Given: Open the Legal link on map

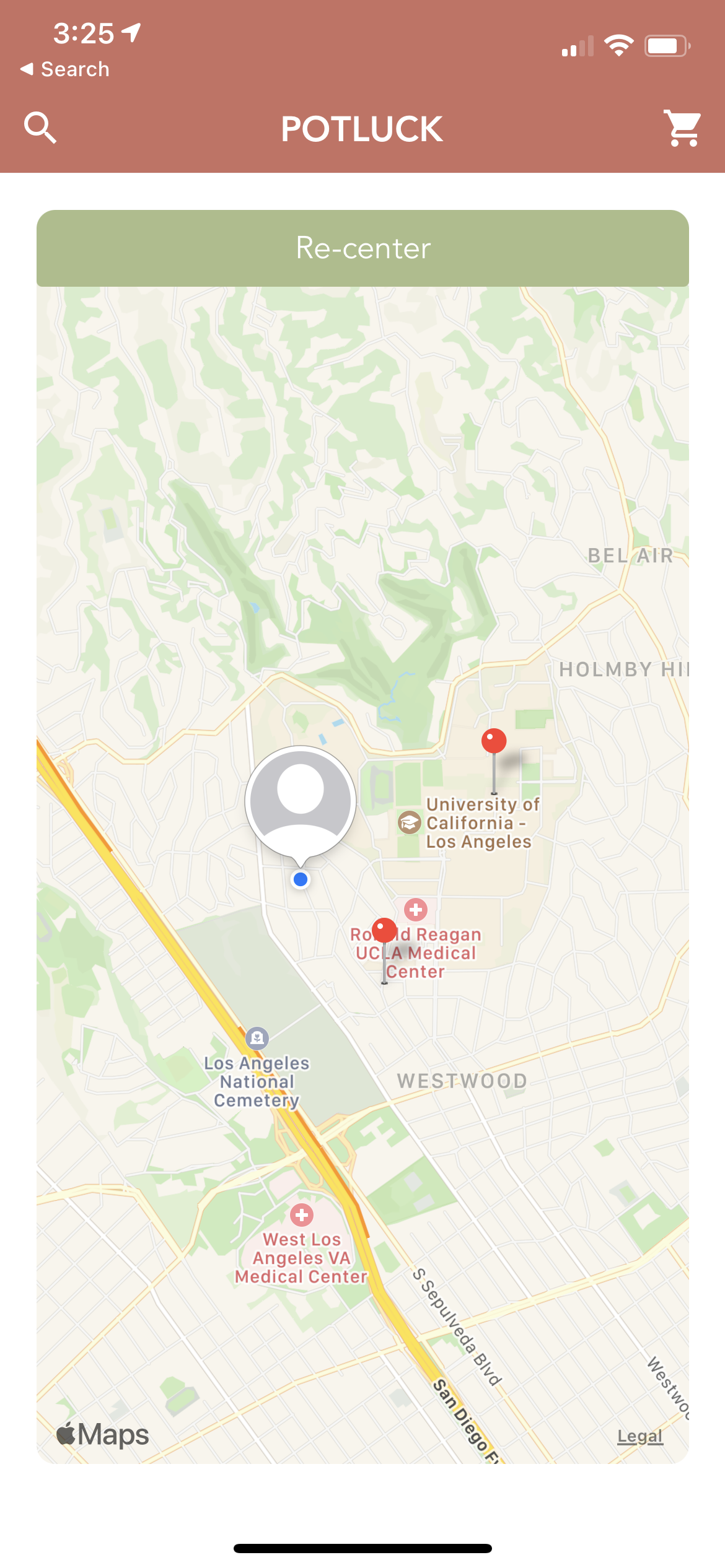Looking at the screenshot, I should (x=639, y=1436).
